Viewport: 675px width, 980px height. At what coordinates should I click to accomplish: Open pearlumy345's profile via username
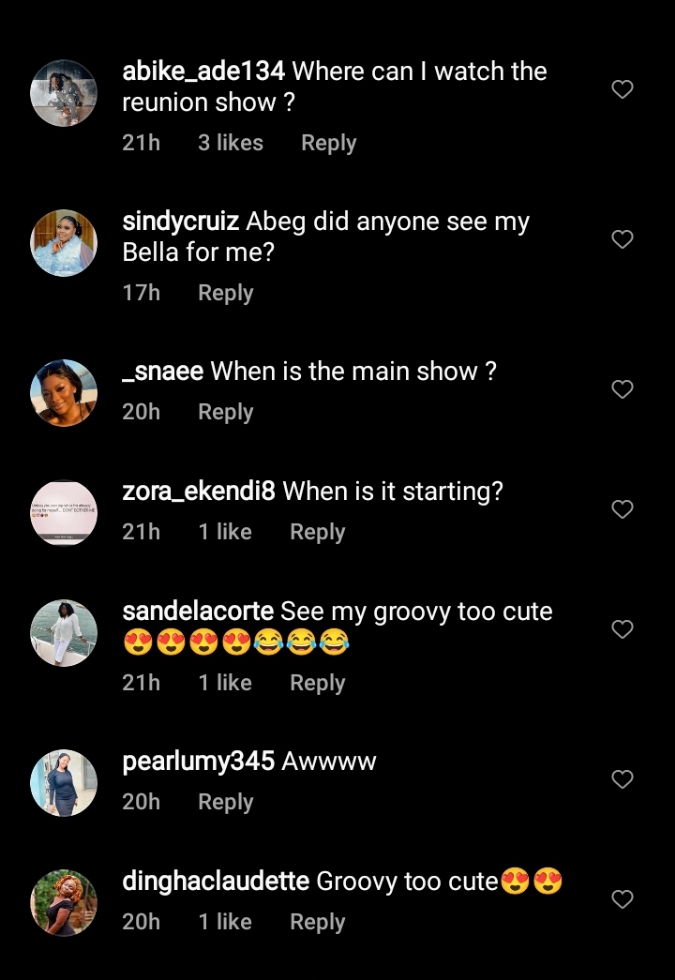coord(198,762)
